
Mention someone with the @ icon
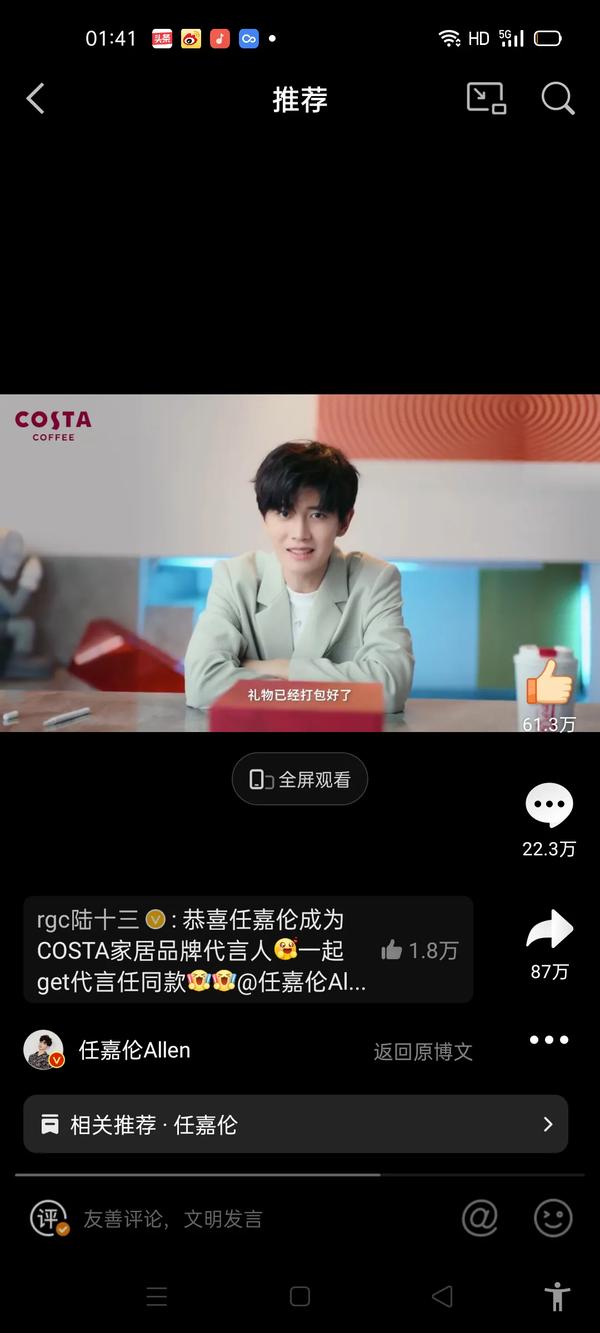pyautogui.click(x=480, y=1218)
